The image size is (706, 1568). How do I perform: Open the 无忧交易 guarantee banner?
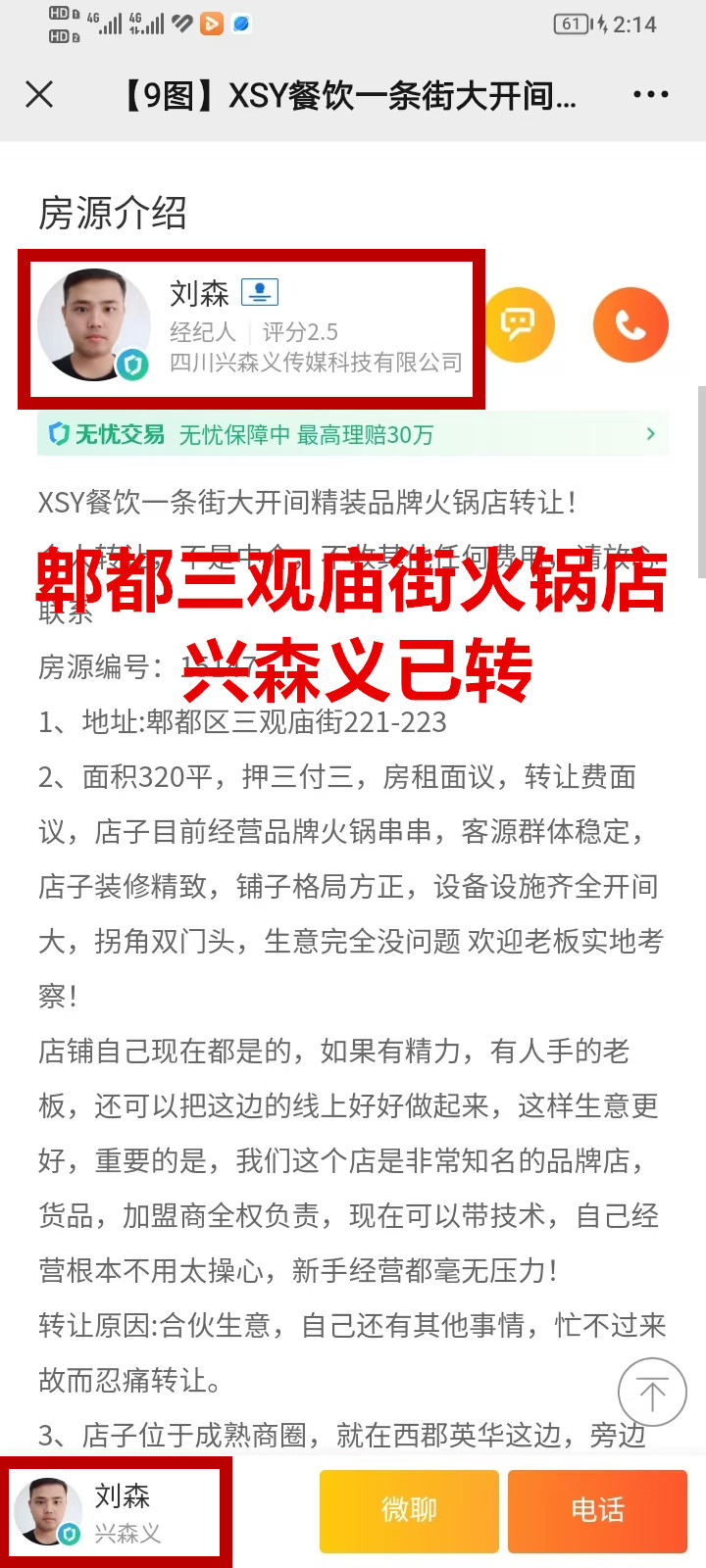[353, 434]
